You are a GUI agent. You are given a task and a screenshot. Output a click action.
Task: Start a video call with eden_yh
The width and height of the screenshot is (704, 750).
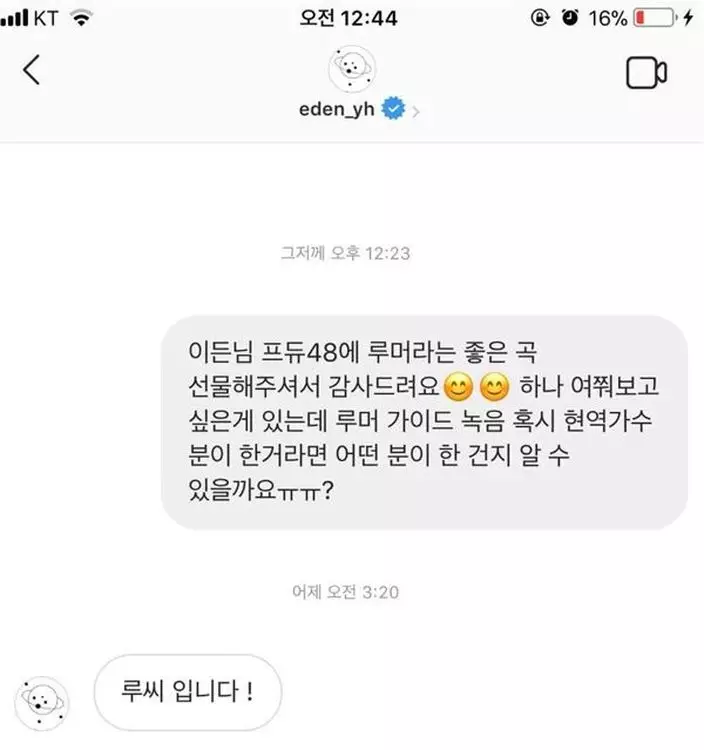(646, 72)
